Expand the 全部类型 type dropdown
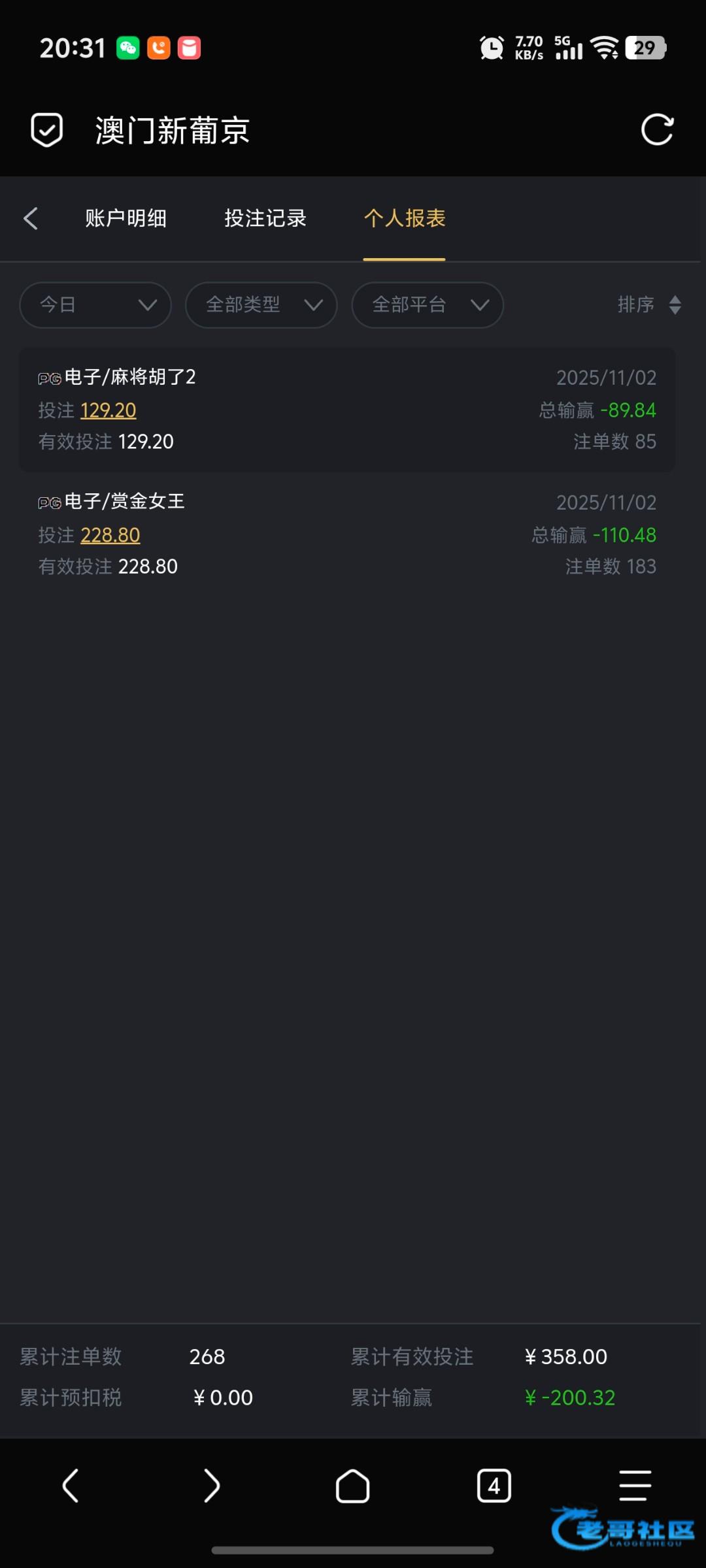706x1568 pixels. (x=261, y=304)
